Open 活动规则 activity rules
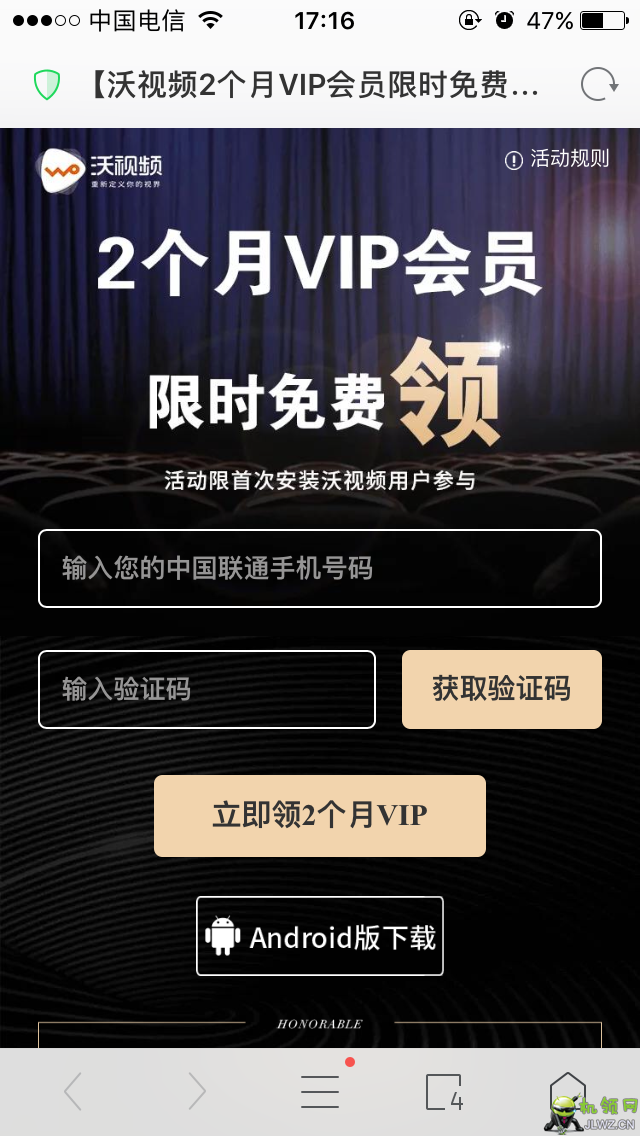 coord(557,159)
